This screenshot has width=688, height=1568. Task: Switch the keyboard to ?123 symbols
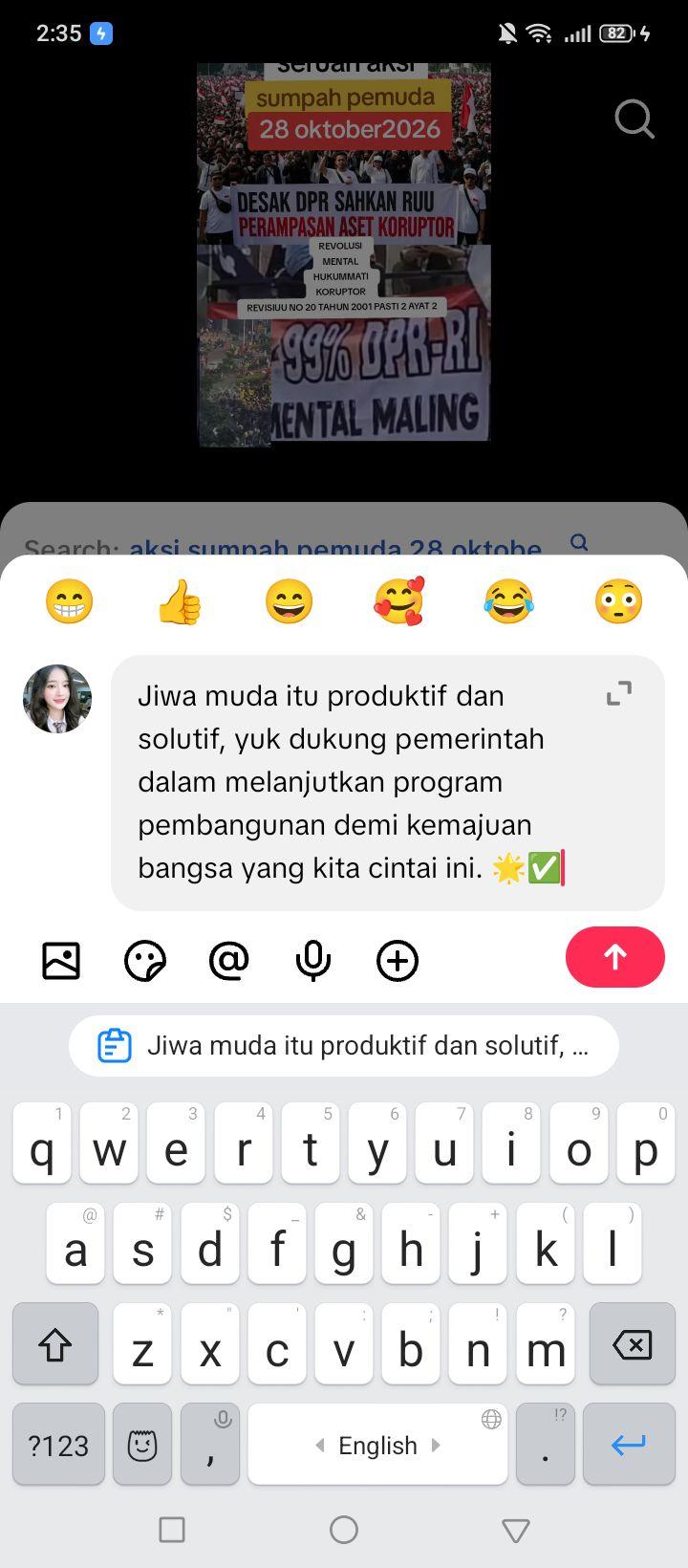58,1444
